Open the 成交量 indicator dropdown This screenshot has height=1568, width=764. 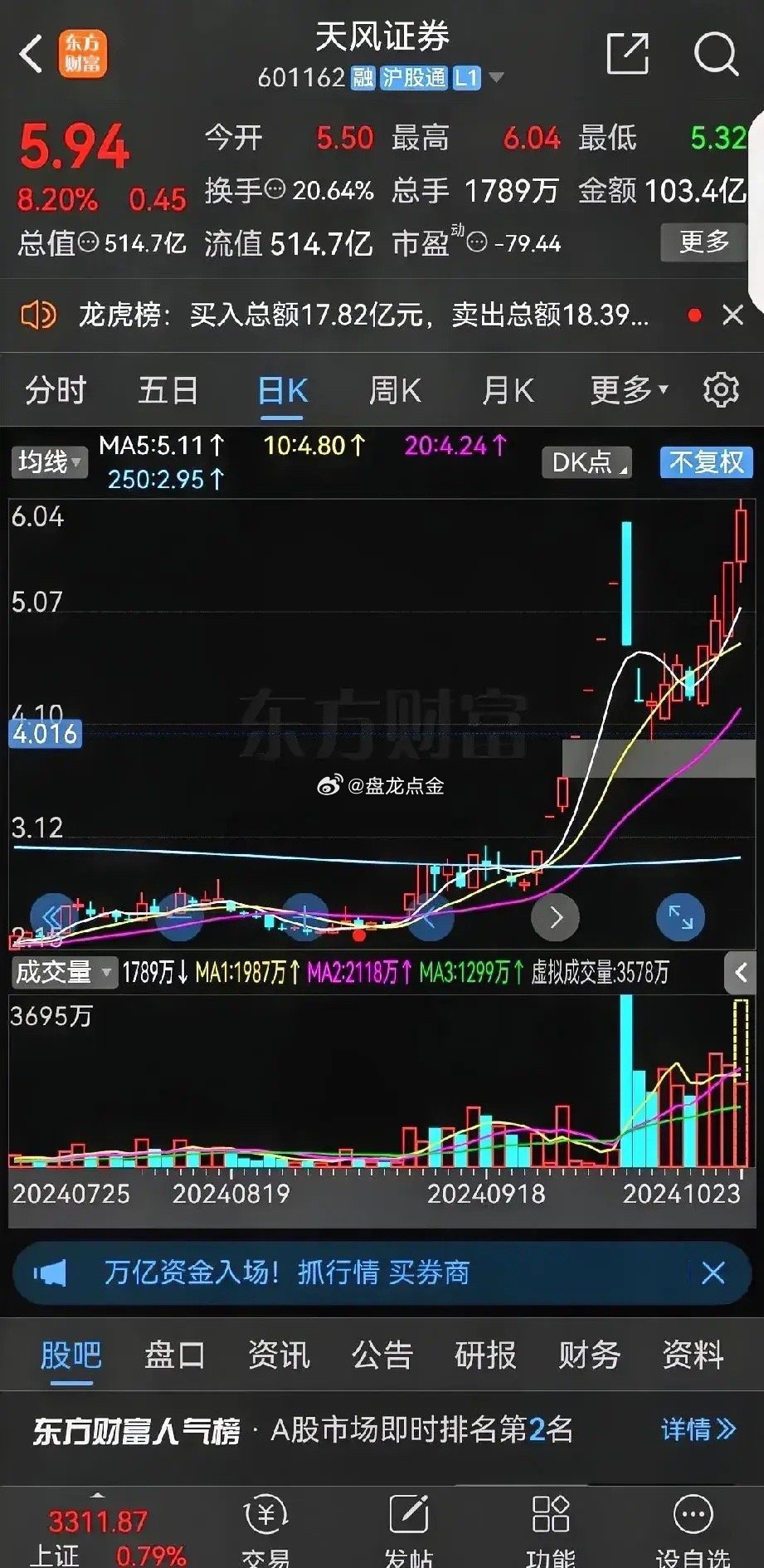pyautogui.click(x=63, y=971)
